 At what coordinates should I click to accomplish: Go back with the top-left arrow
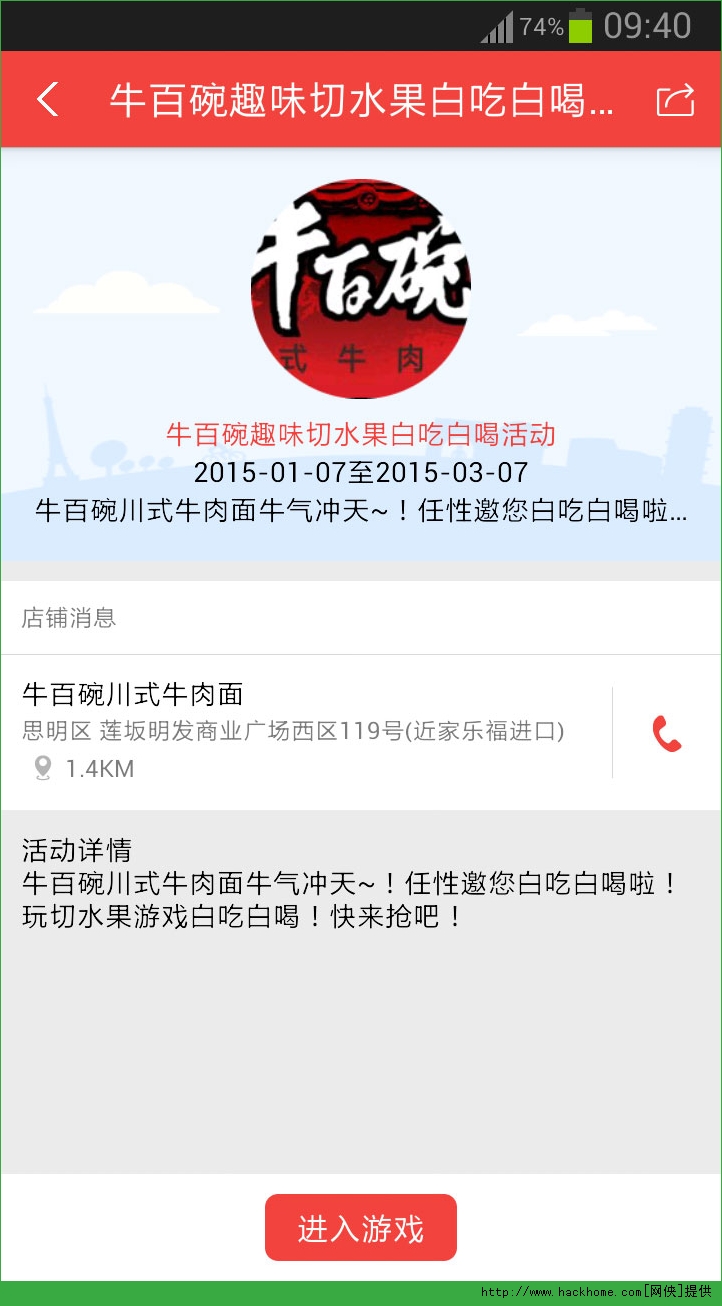click(47, 100)
